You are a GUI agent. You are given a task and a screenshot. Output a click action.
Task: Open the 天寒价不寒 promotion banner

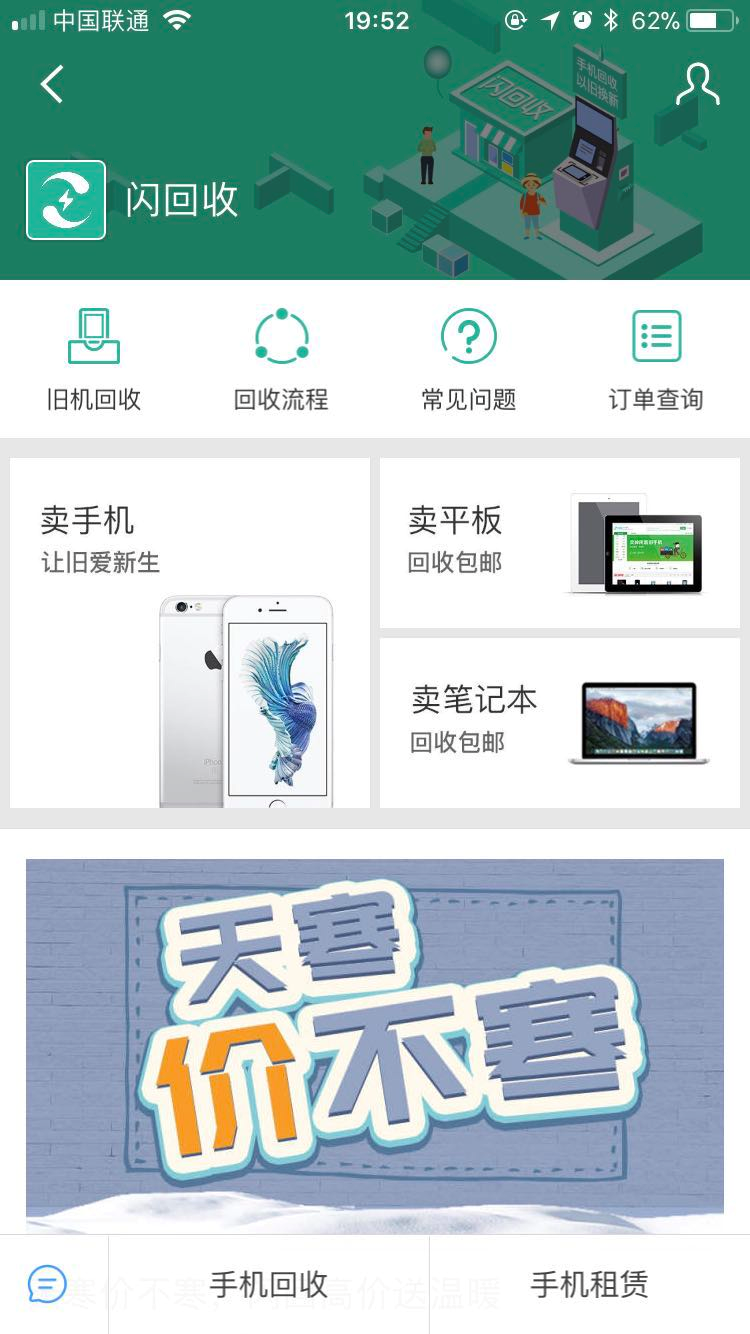pyautogui.click(x=375, y=1040)
